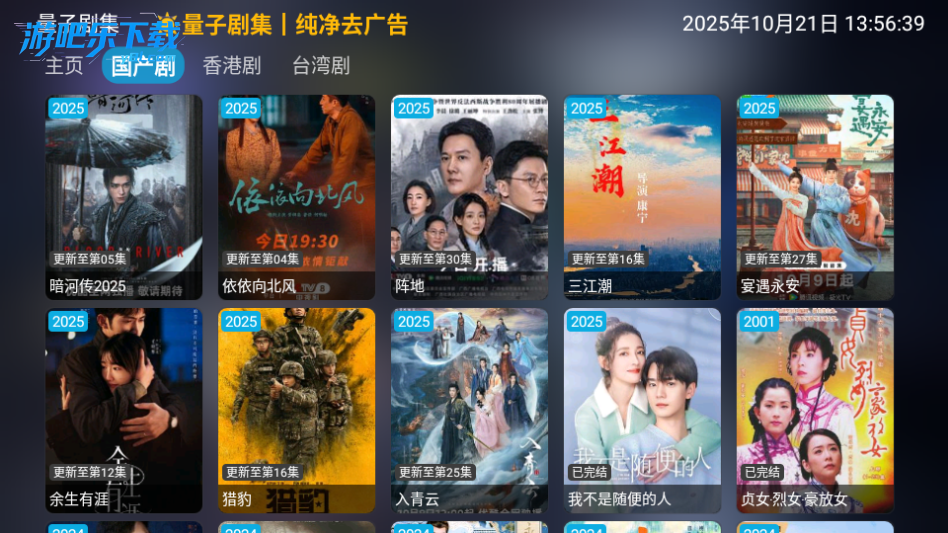Open the drama 宴遇永安
This screenshot has width=948, height=533.
[815, 197]
